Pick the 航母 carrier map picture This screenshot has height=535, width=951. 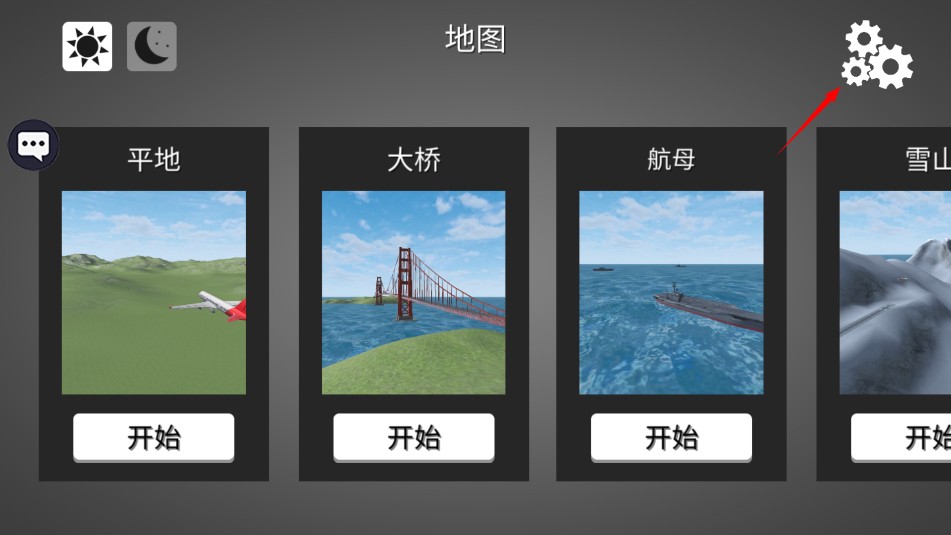671,292
